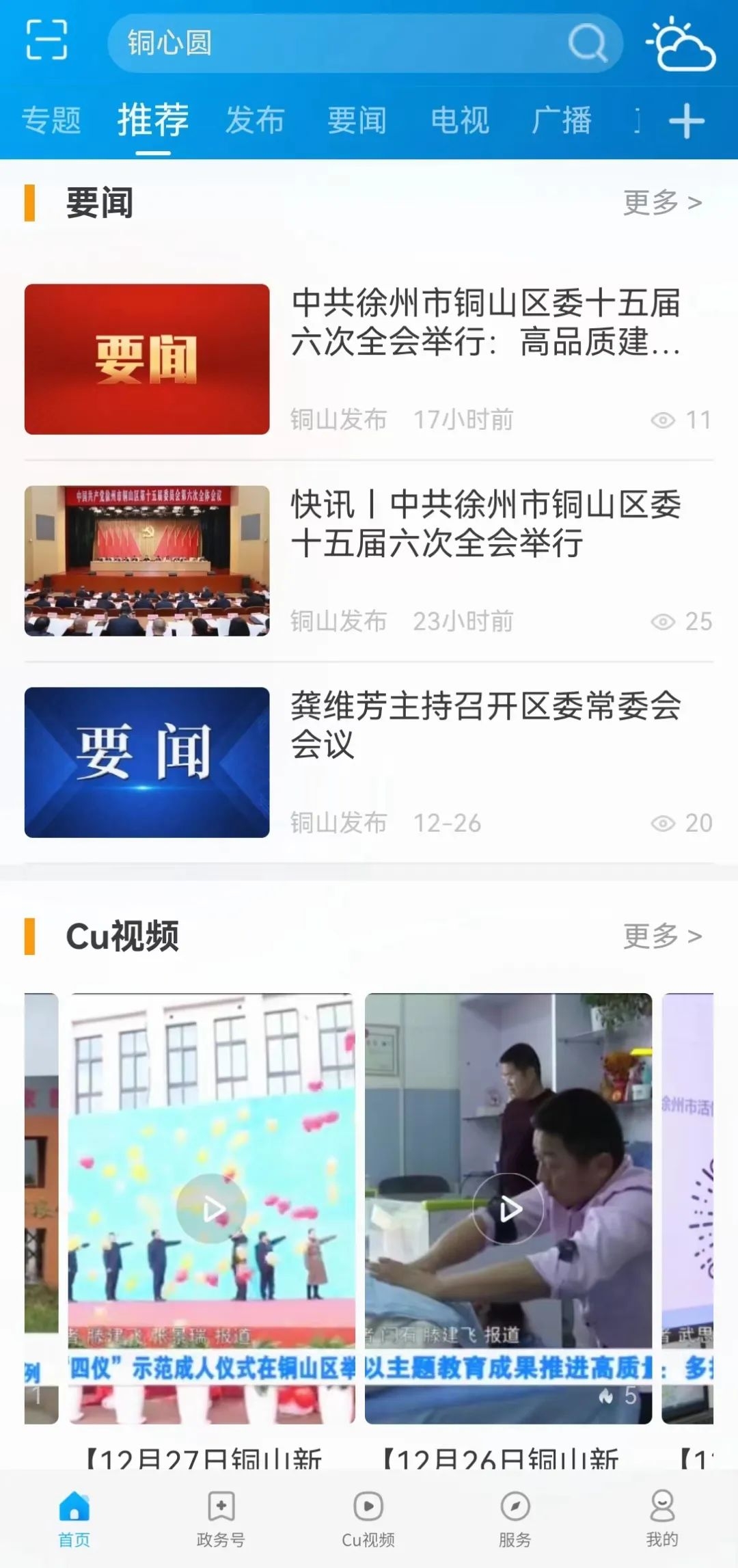Open article 中共徐州市铜山区委十五届六次全会举行：高品质建
This screenshot has height=1568, width=738.
click(x=485, y=323)
